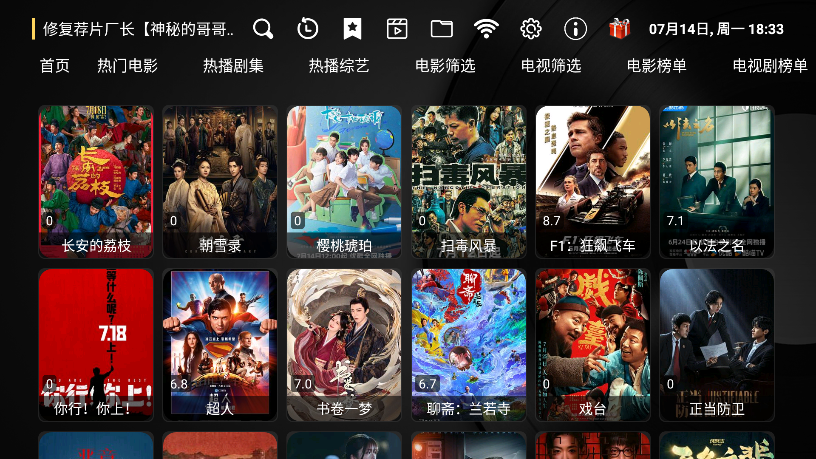Select the 电影筛选 tab
The width and height of the screenshot is (816, 459).
[445, 66]
